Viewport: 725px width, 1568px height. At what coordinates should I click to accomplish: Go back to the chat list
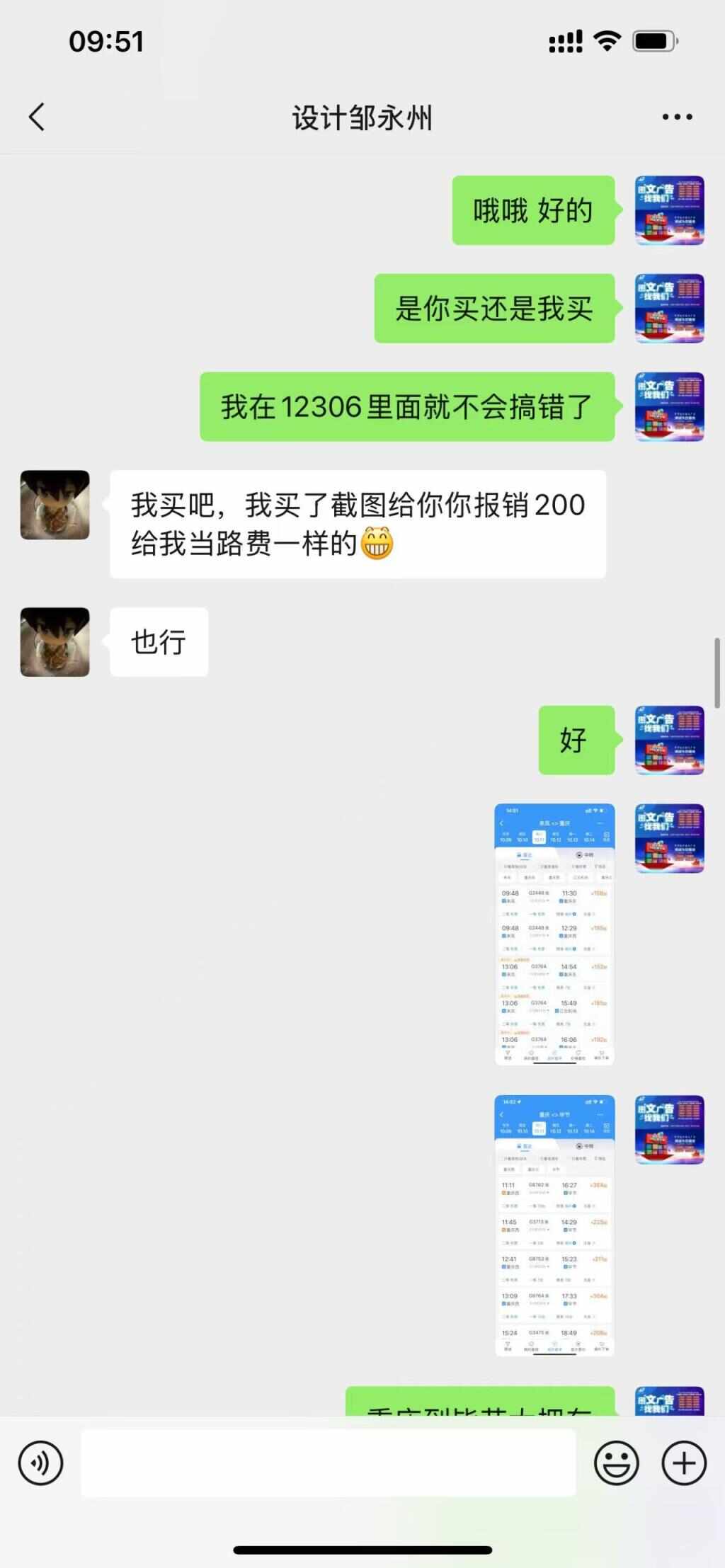(x=37, y=117)
